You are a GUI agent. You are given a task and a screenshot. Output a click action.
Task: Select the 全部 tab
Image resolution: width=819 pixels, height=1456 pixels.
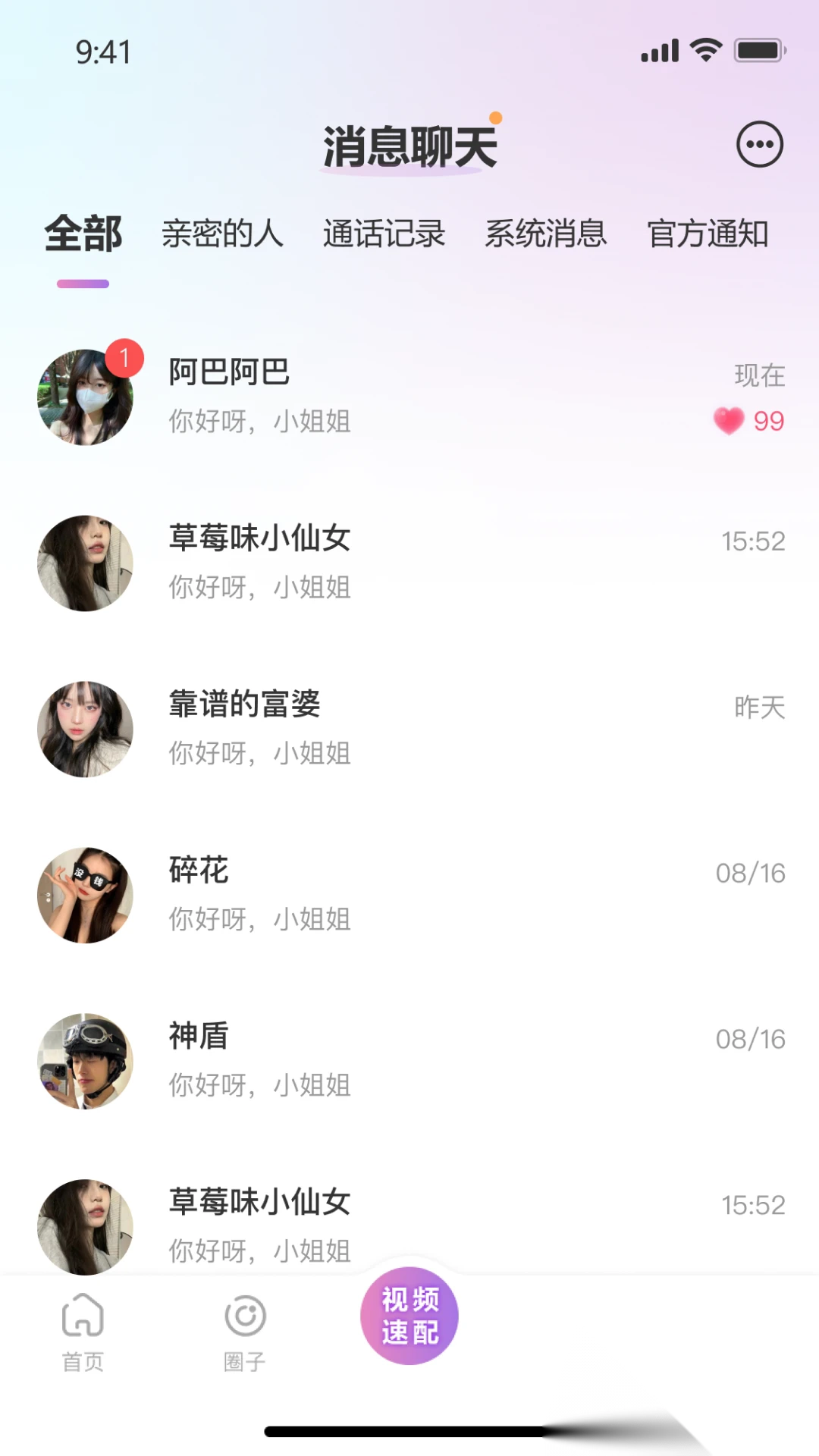coord(83,234)
